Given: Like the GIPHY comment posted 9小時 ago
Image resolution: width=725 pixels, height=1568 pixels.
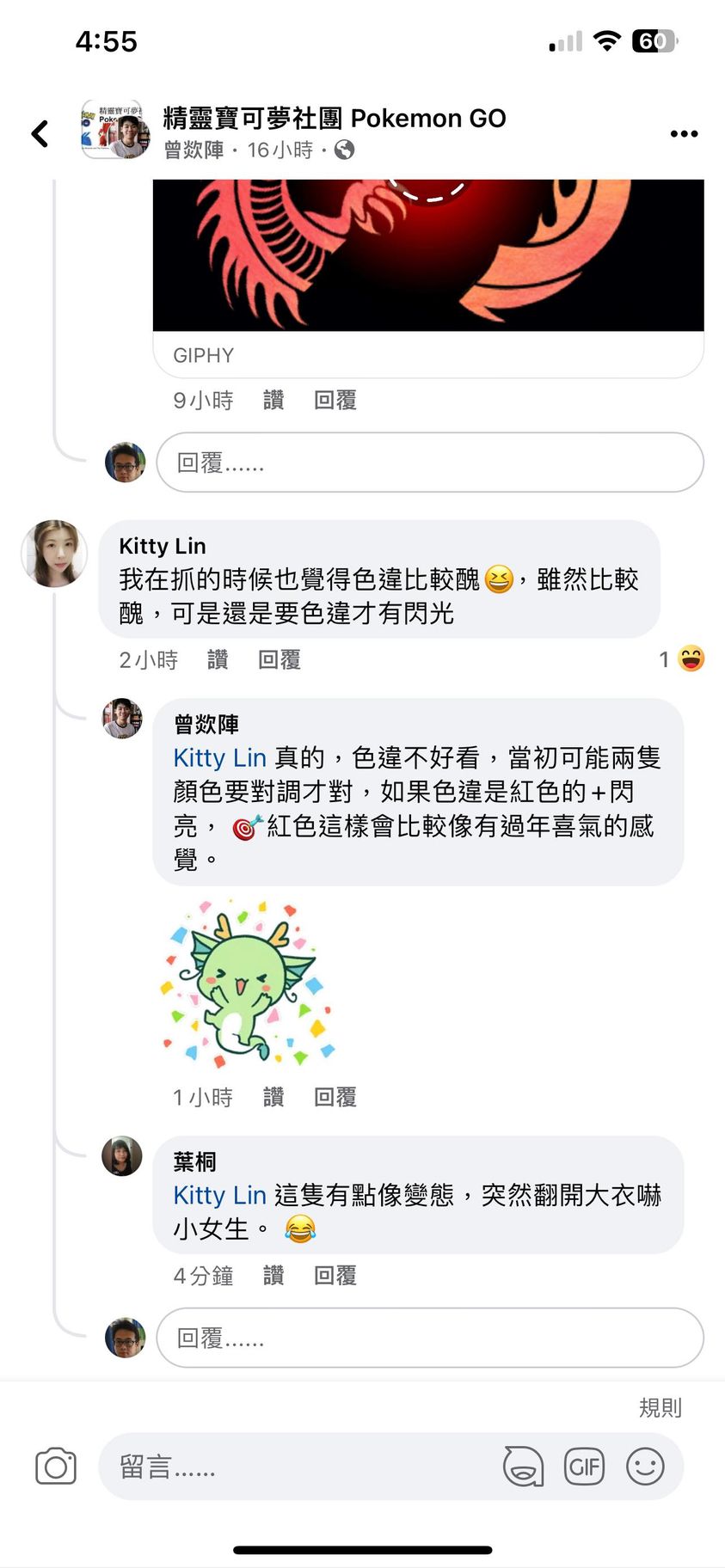Looking at the screenshot, I should [x=273, y=401].
